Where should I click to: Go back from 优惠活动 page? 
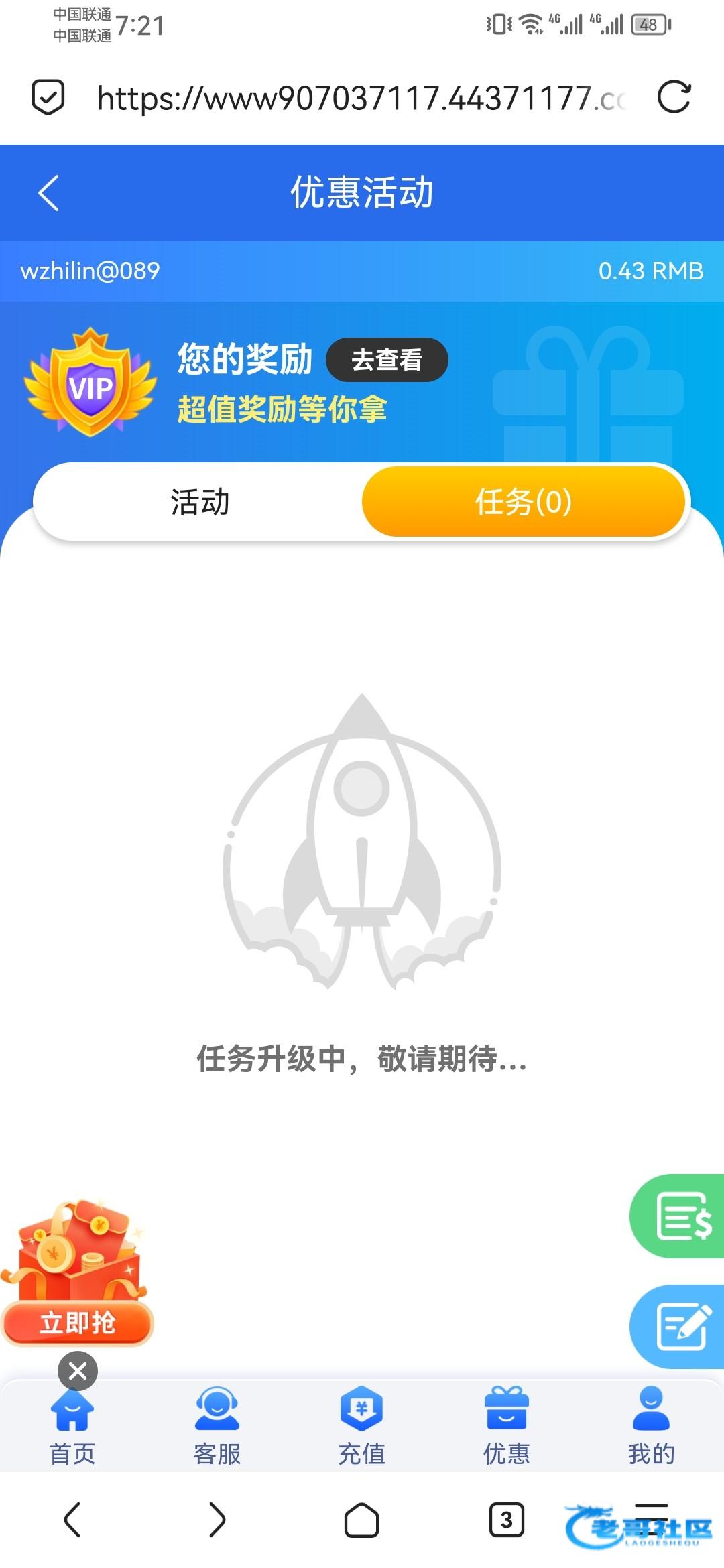click(49, 193)
